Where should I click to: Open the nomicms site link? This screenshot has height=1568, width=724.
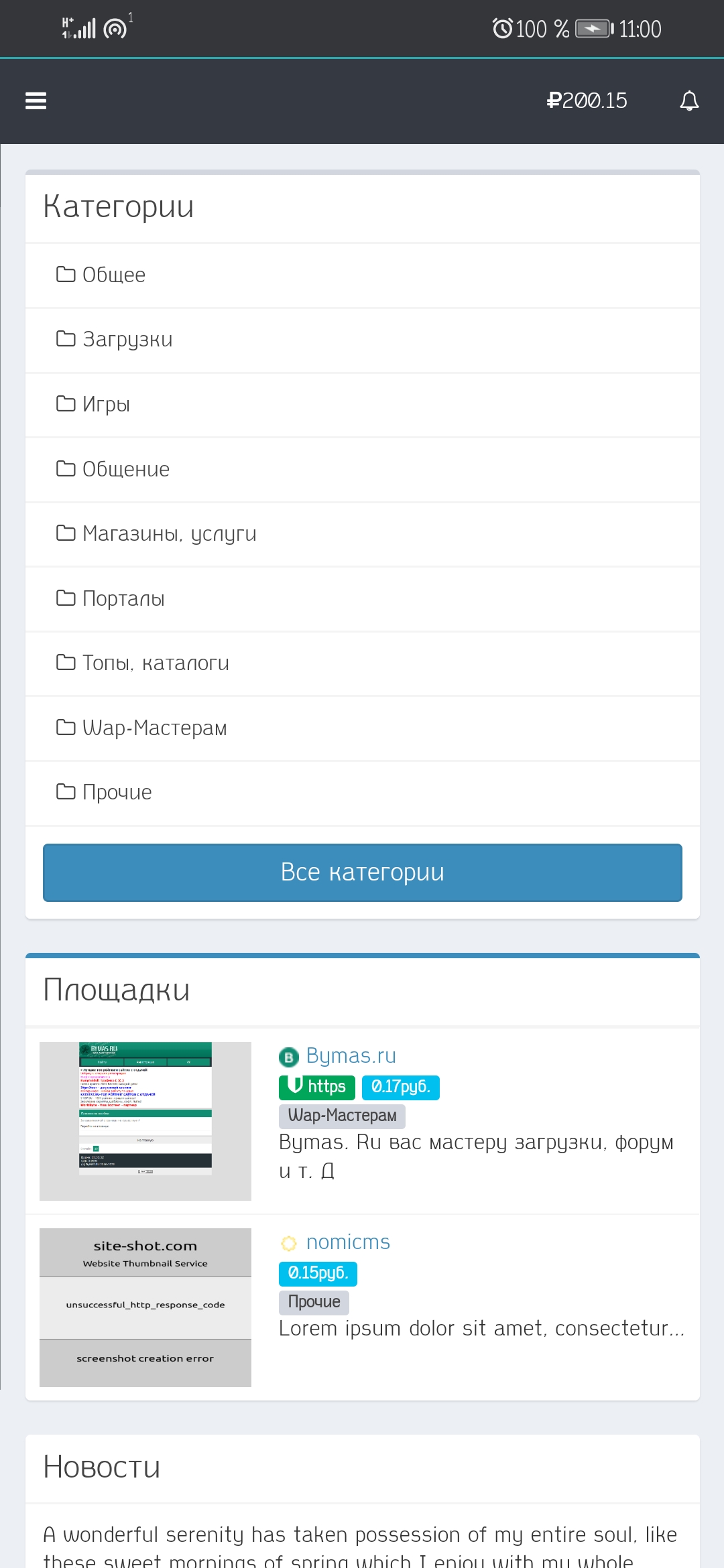click(x=348, y=1242)
